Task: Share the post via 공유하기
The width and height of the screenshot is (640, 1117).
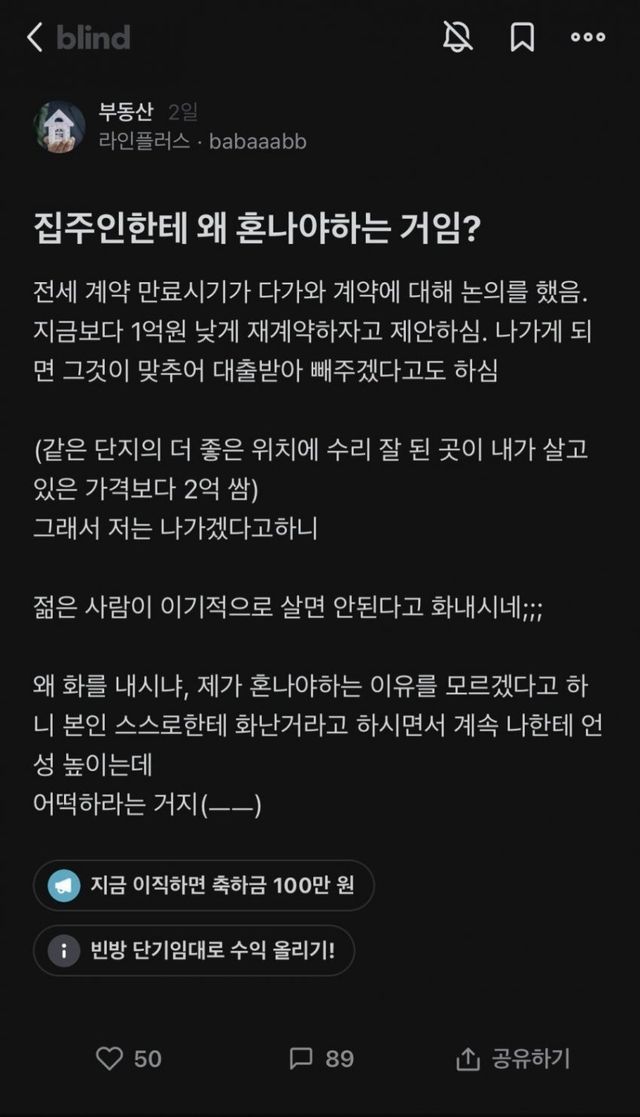Action: pos(513,1058)
